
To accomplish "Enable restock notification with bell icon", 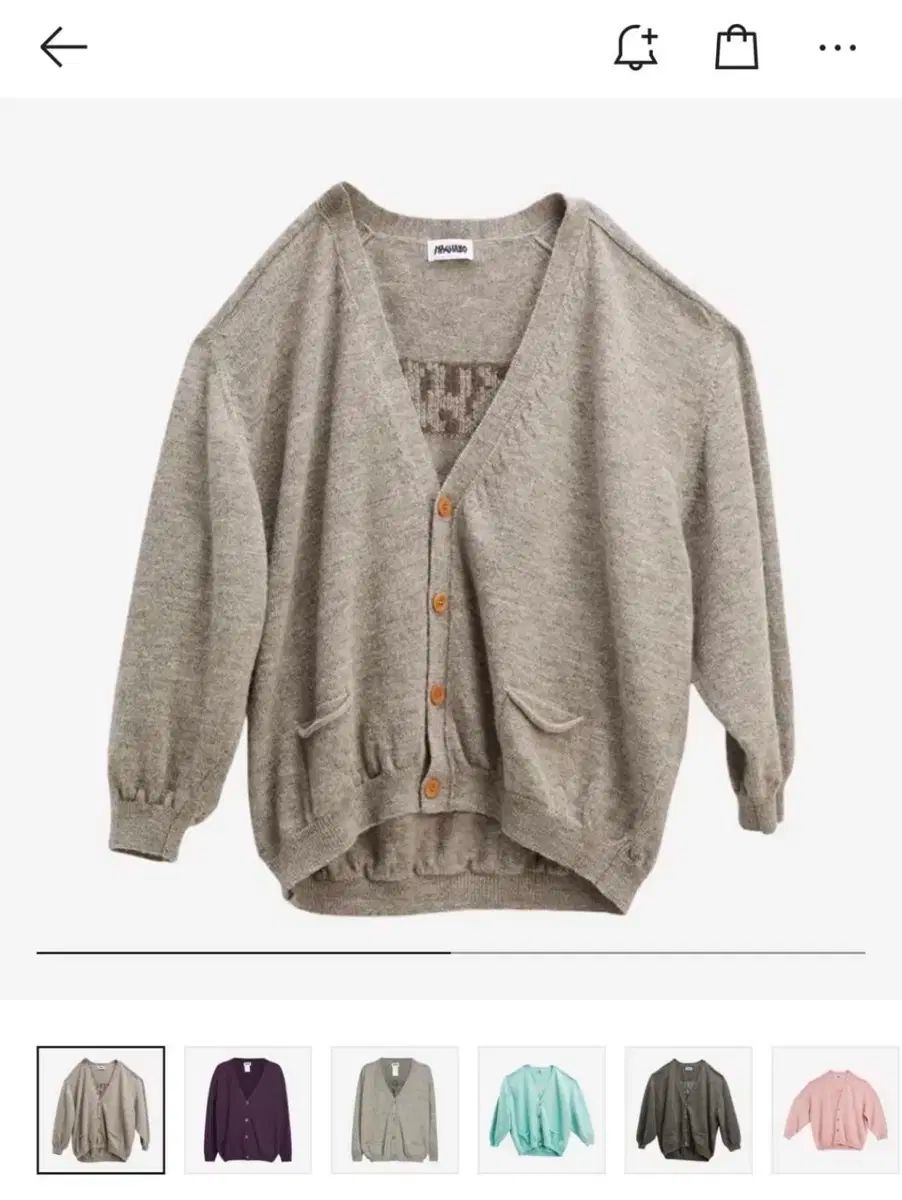I will coord(636,47).
